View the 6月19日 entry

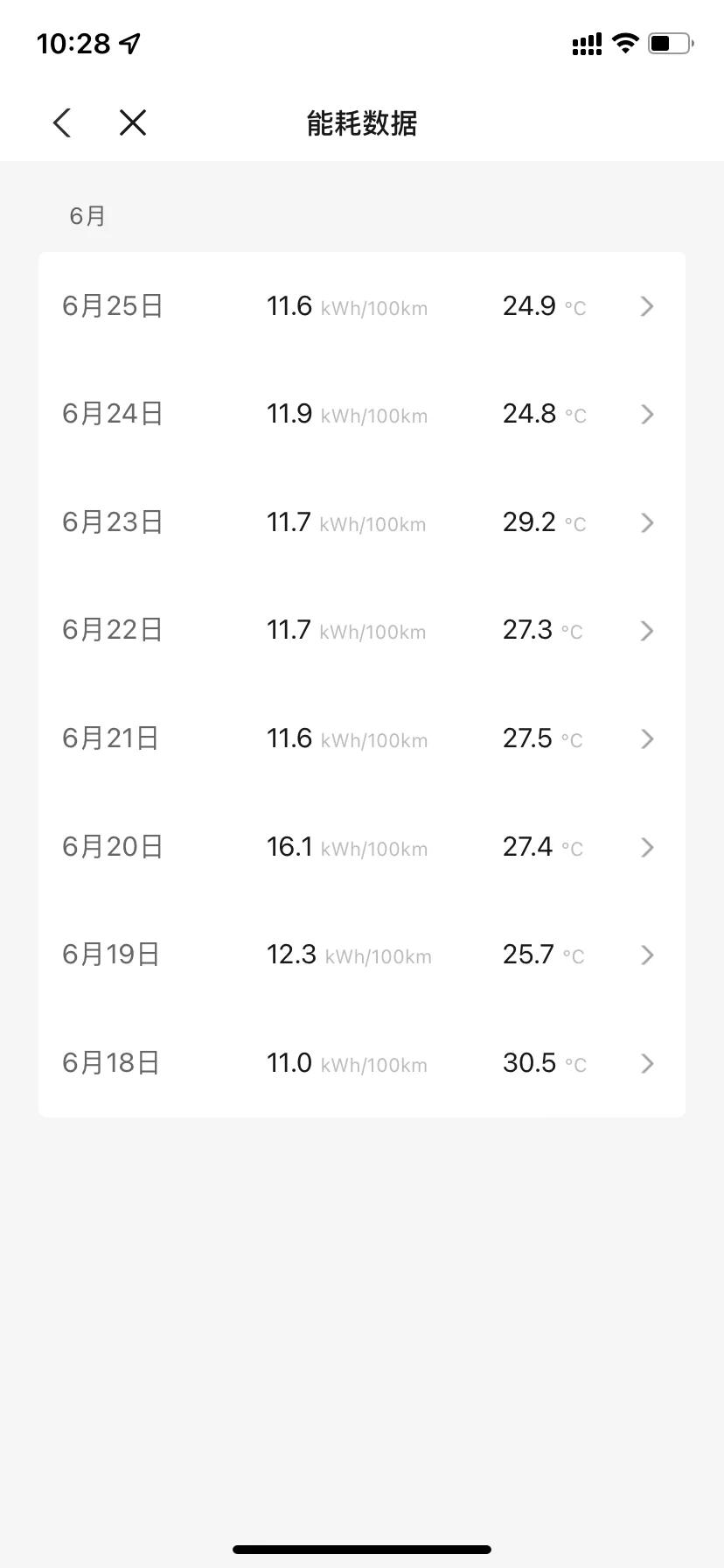362,955
